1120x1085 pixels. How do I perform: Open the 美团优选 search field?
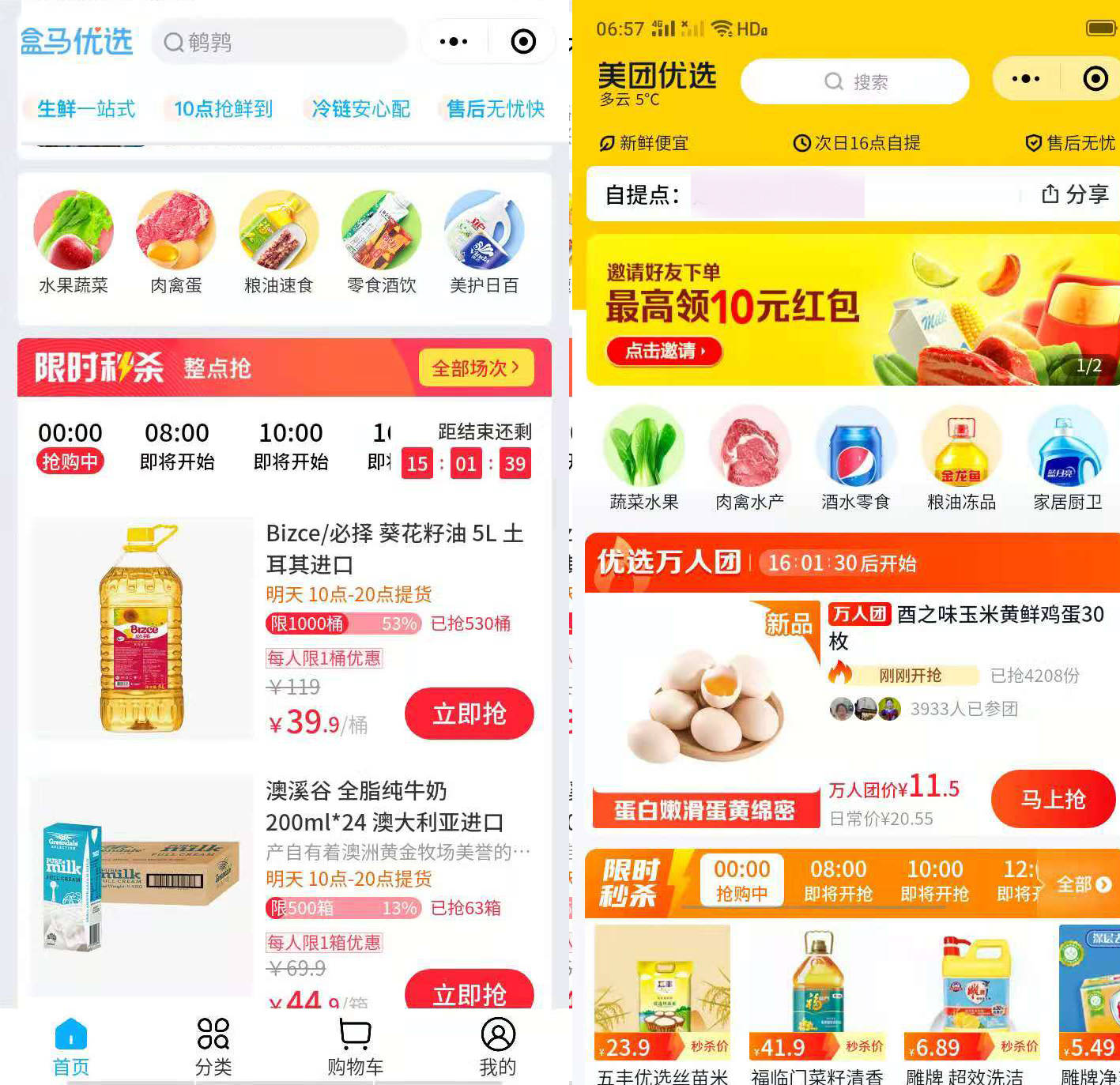(854, 81)
